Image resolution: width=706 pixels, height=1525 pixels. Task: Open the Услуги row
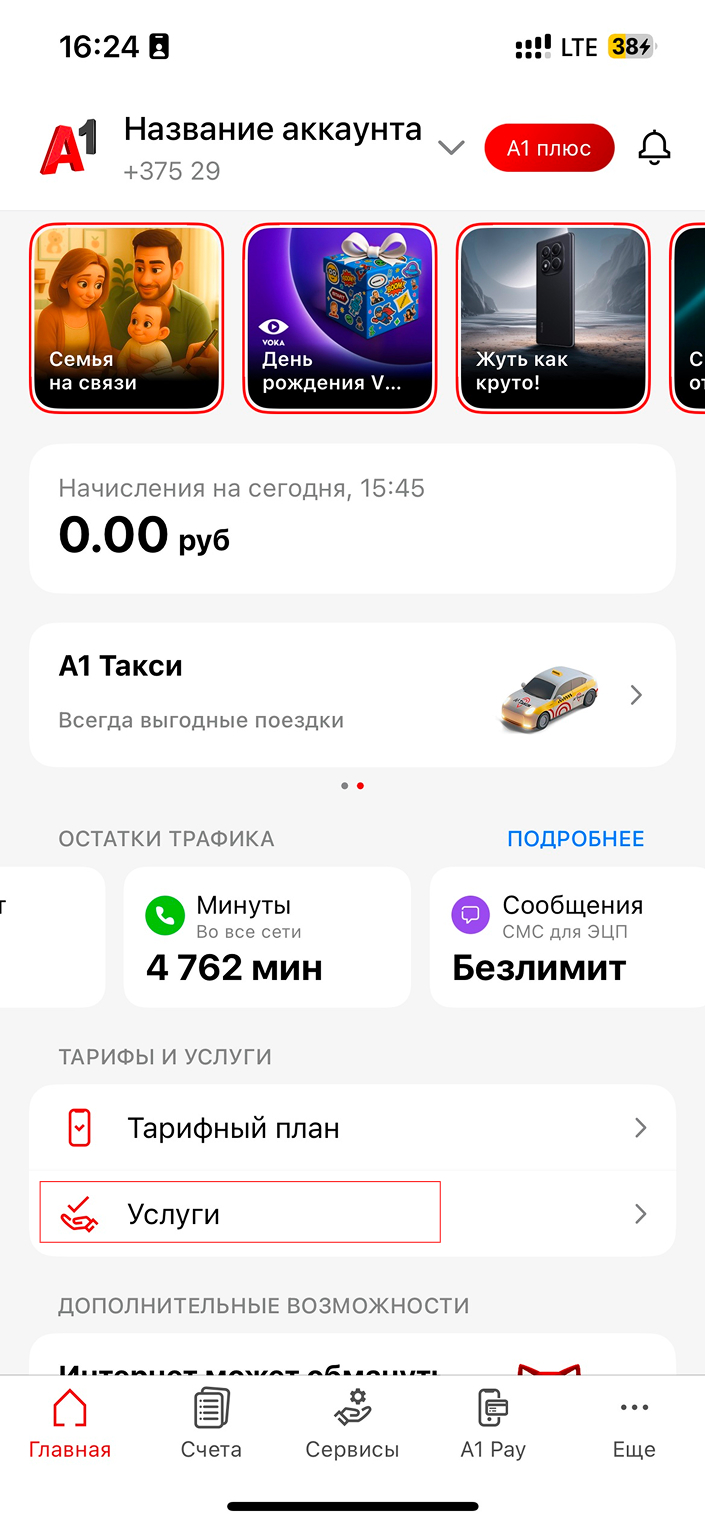tap(352, 1214)
